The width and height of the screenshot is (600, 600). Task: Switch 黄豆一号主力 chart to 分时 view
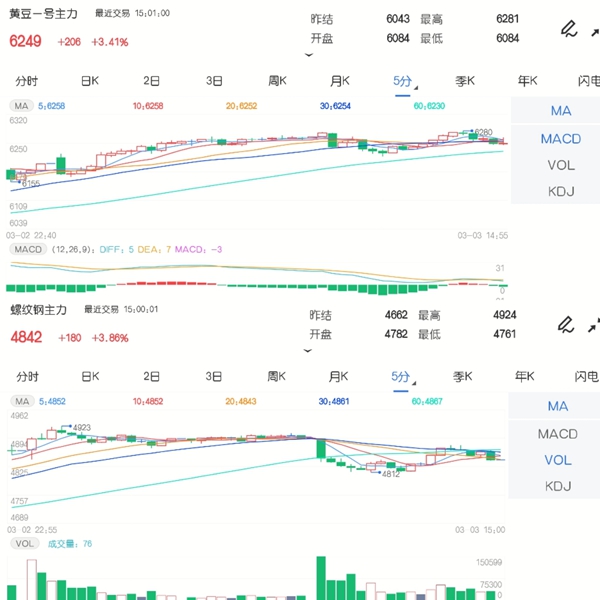click(27, 81)
